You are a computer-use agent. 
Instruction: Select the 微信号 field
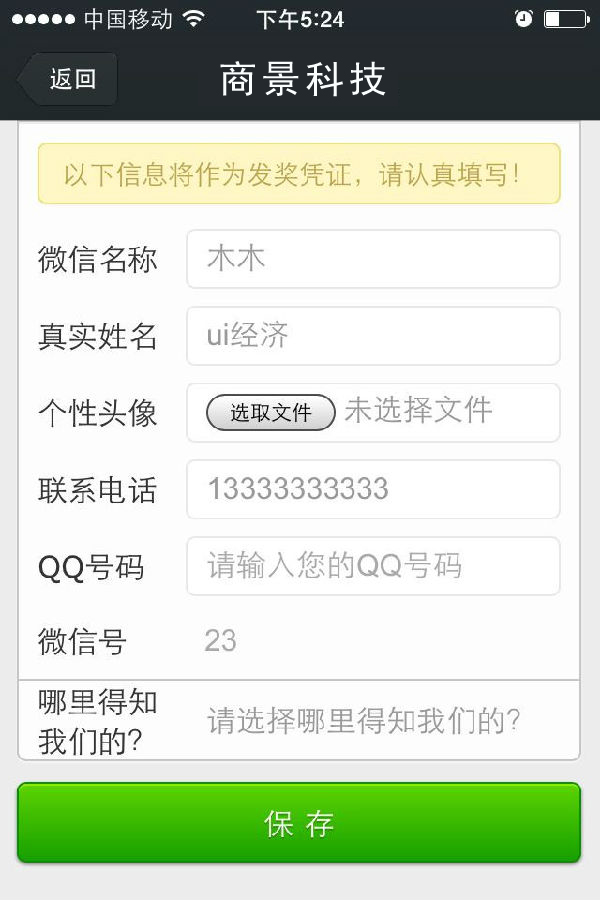click(372, 641)
